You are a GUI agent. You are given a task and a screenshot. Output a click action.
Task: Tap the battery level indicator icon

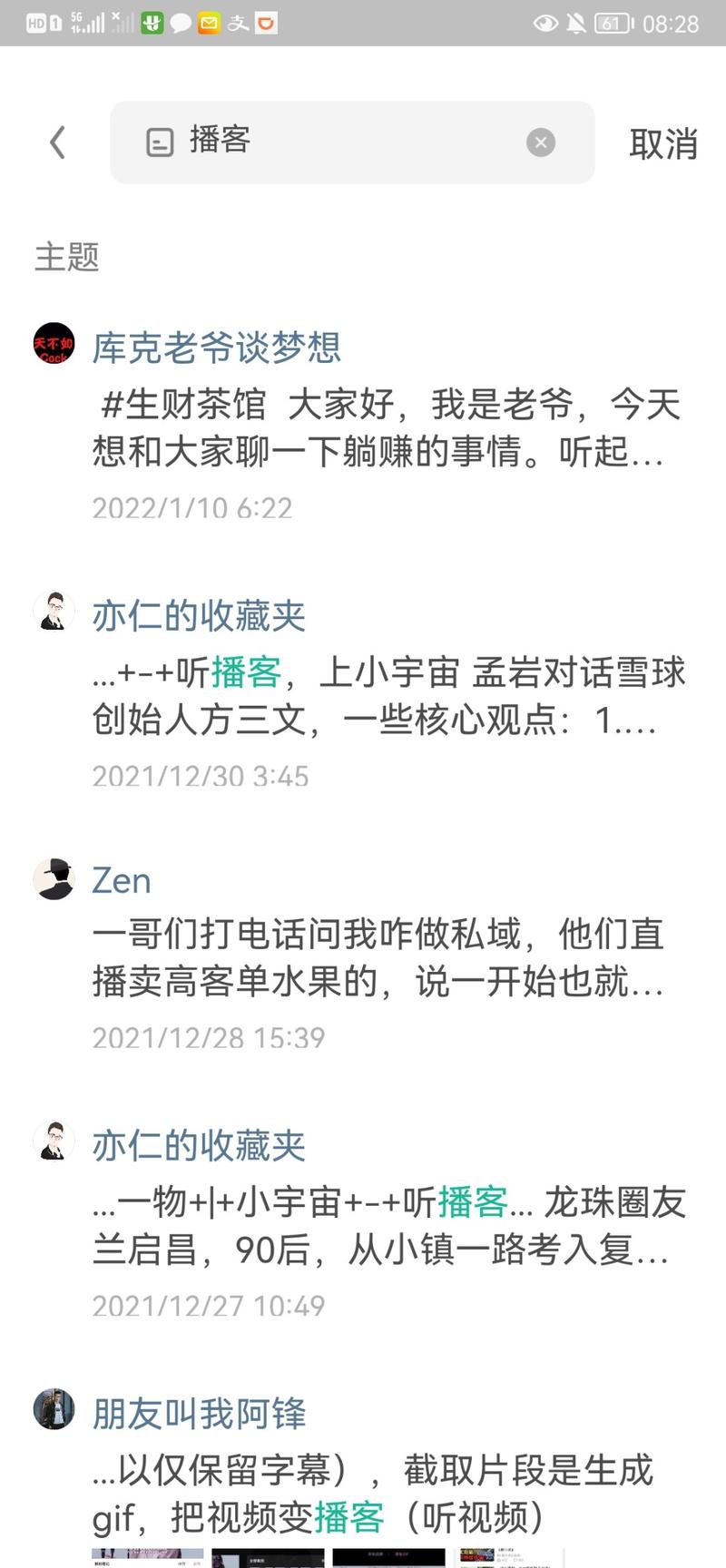coord(612,24)
